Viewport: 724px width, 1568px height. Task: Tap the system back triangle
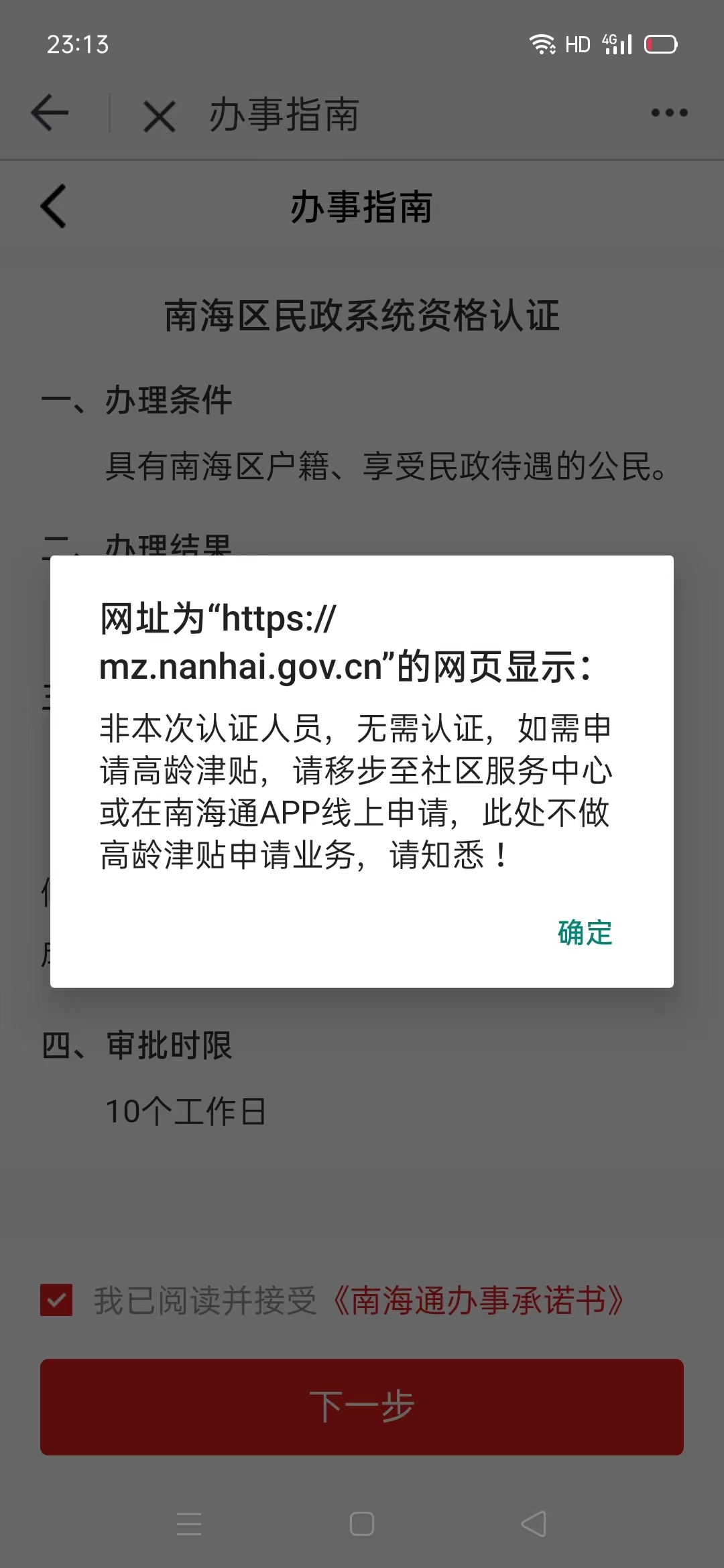coord(534,1524)
